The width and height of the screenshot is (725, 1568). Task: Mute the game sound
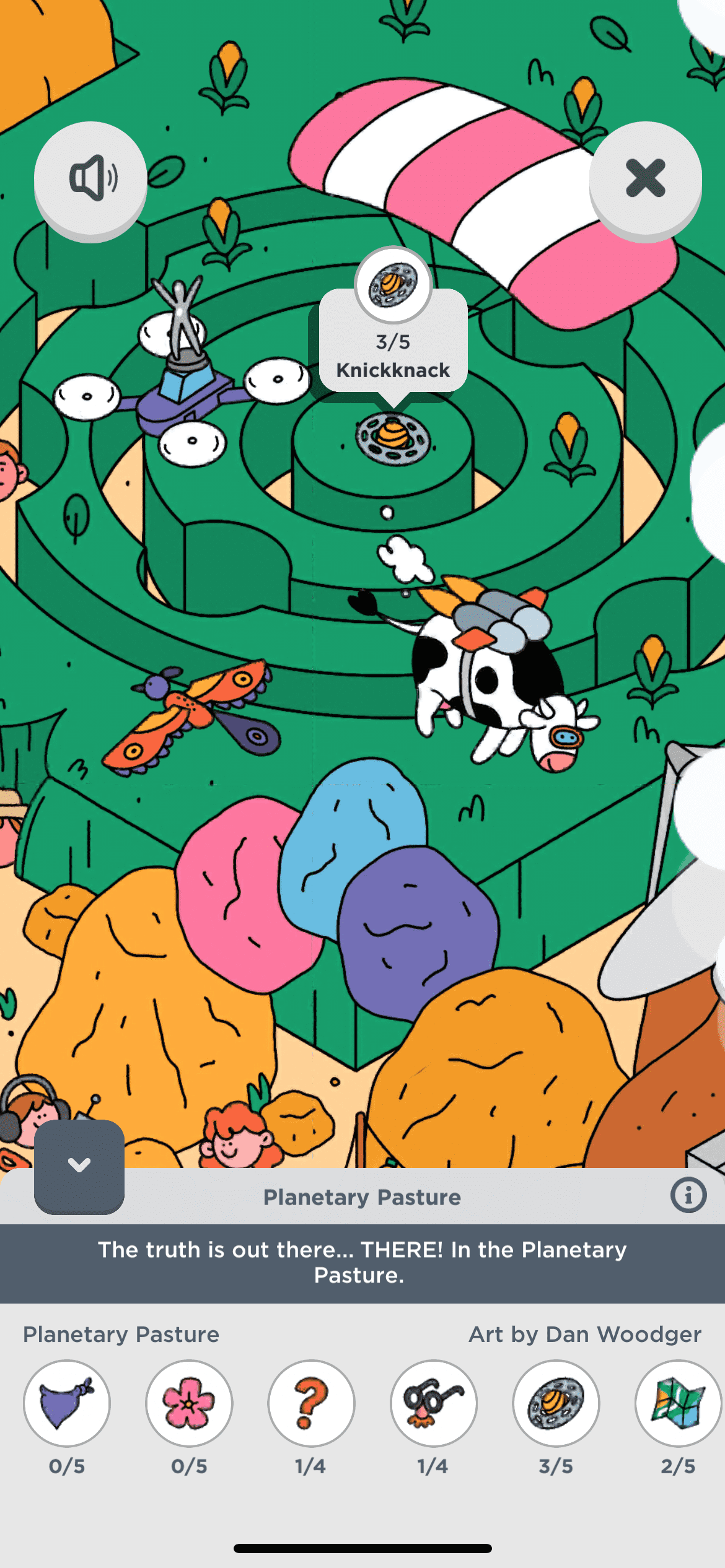pos(91,178)
